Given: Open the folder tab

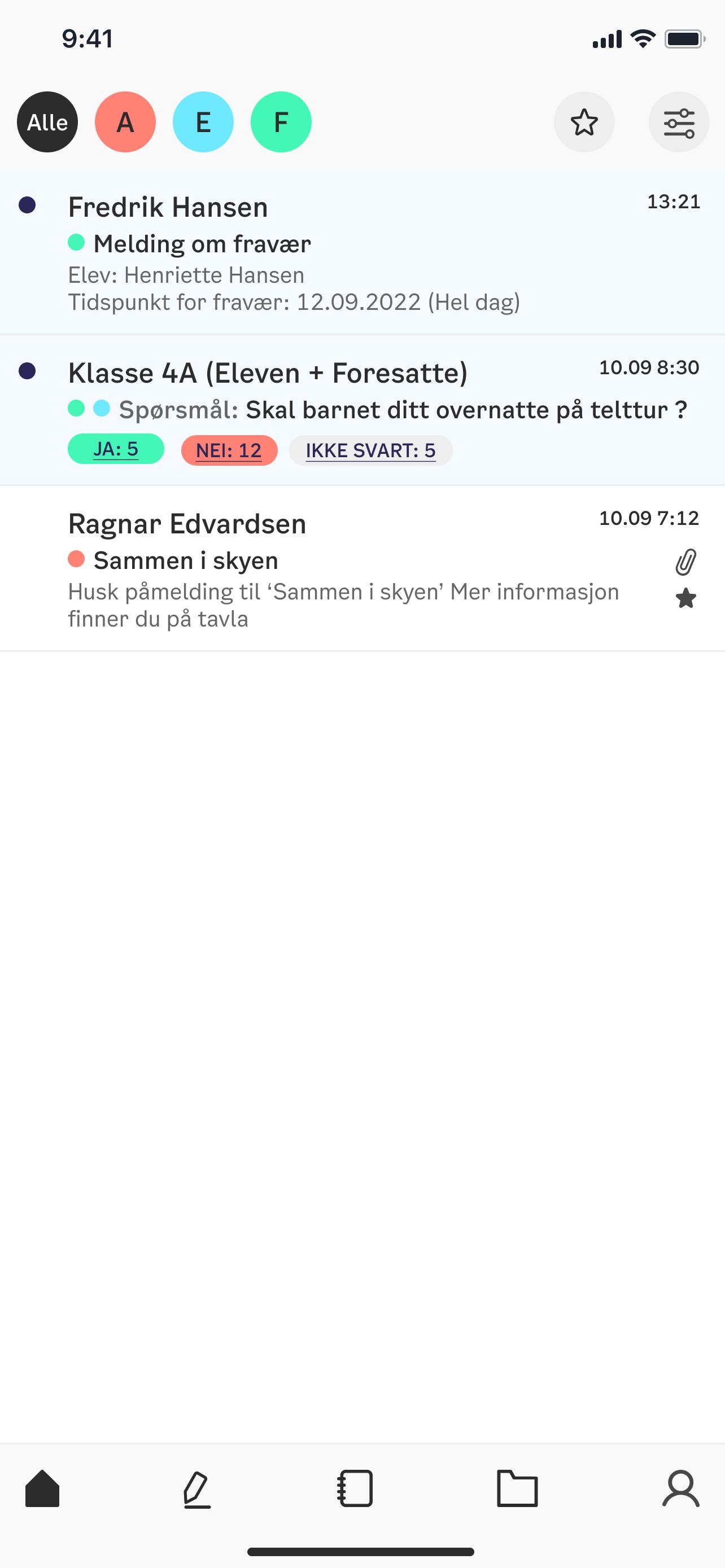Looking at the screenshot, I should [x=517, y=1488].
